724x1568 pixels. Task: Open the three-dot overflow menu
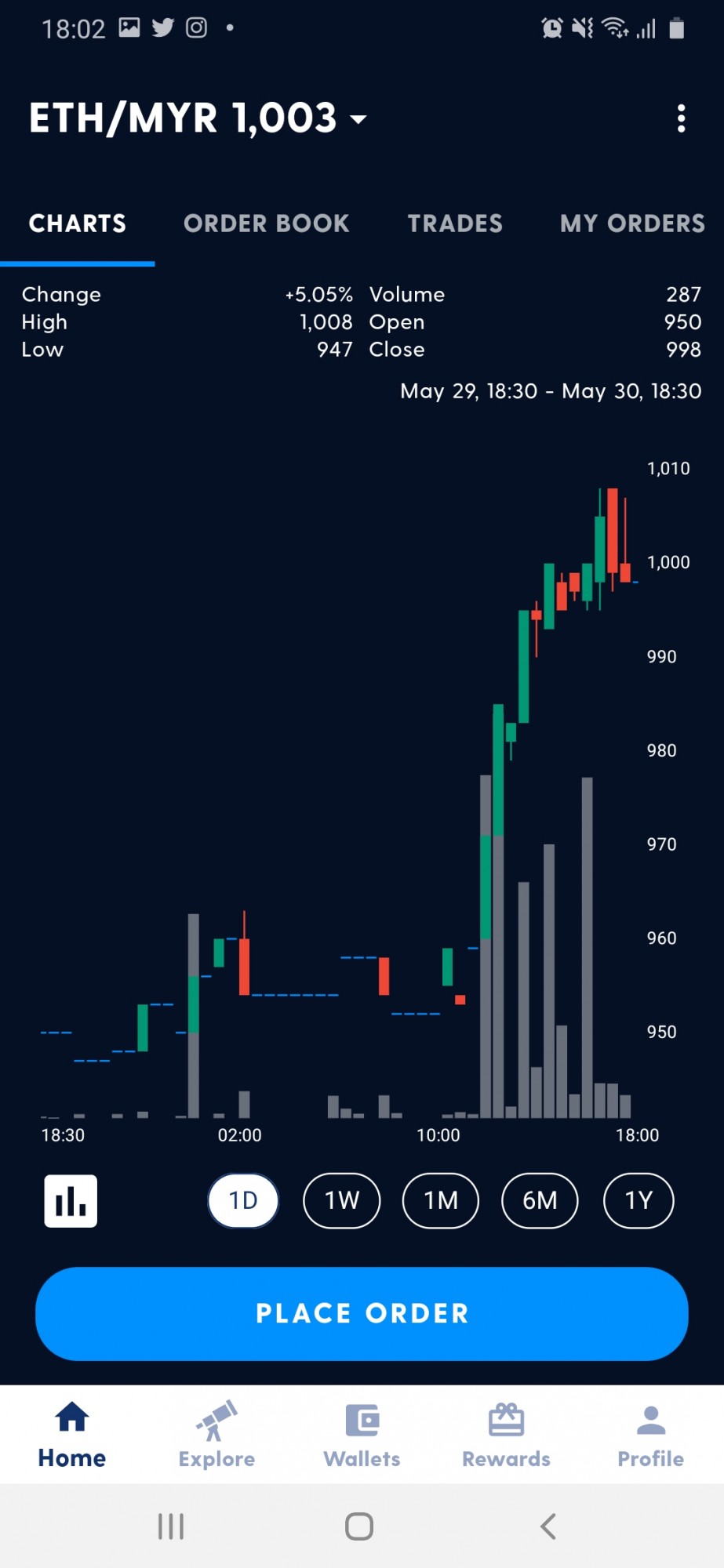tap(681, 118)
